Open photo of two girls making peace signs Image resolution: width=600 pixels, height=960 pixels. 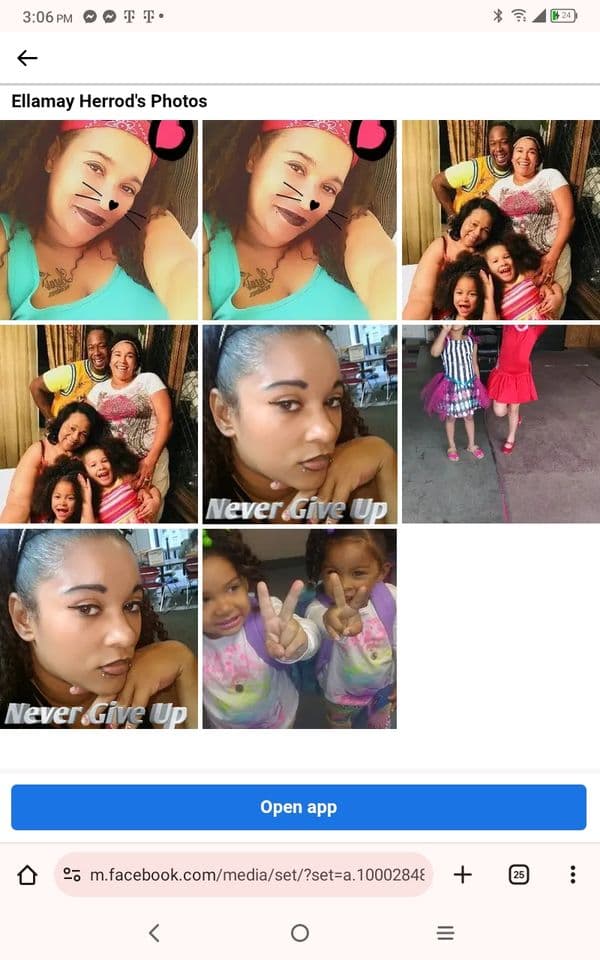(x=299, y=628)
